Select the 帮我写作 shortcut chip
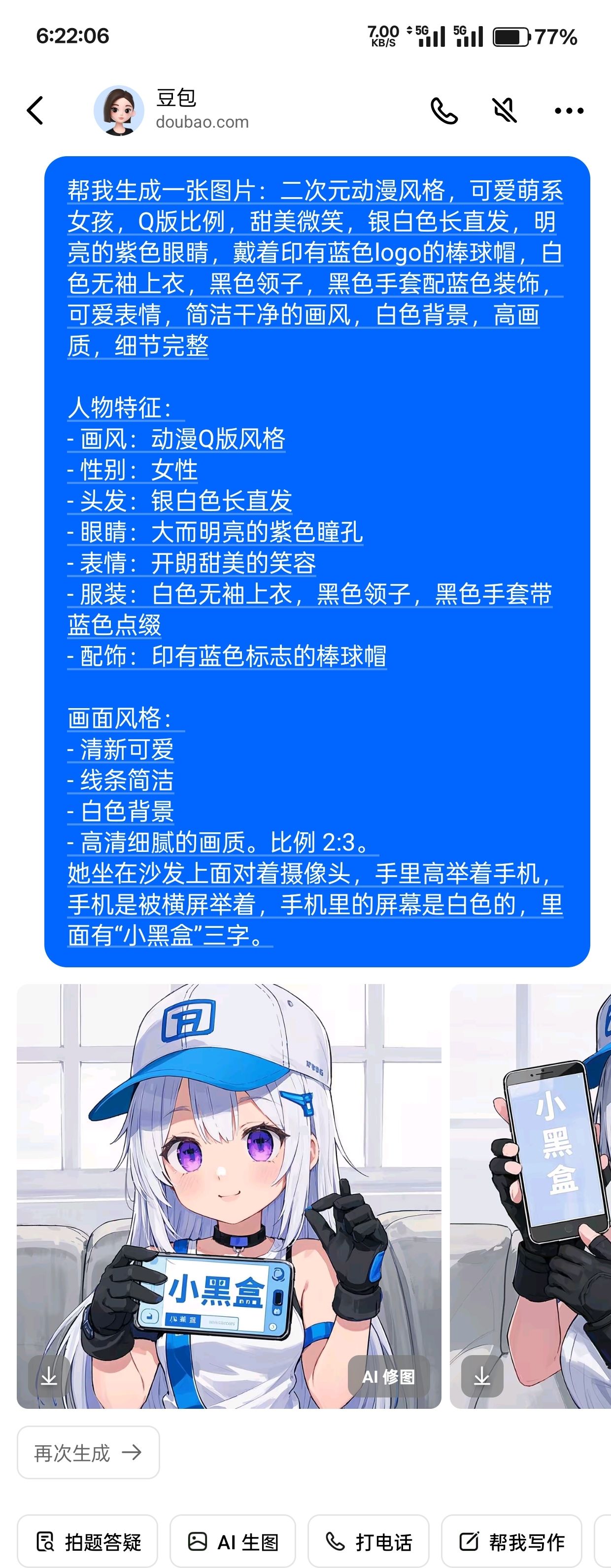Viewport: 611px width, 1568px height. pyautogui.click(x=512, y=1542)
